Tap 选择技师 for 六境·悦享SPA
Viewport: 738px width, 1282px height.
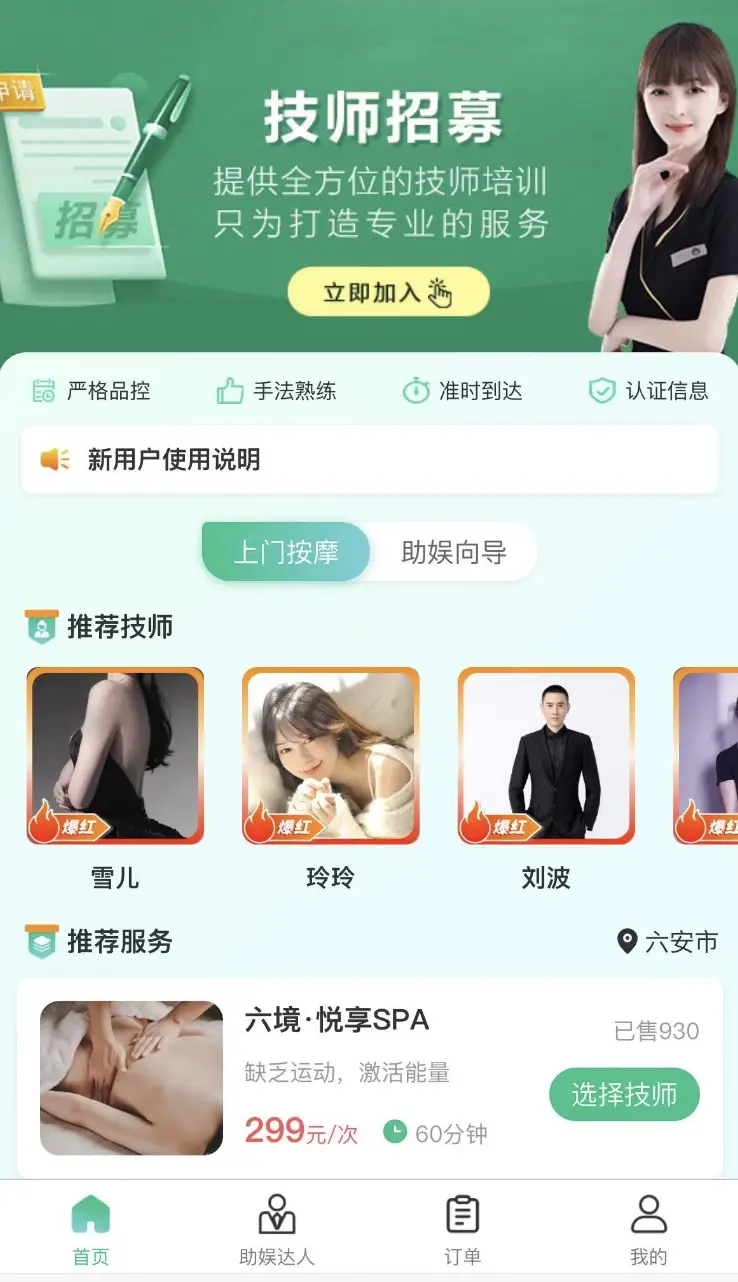pyautogui.click(x=624, y=1094)
